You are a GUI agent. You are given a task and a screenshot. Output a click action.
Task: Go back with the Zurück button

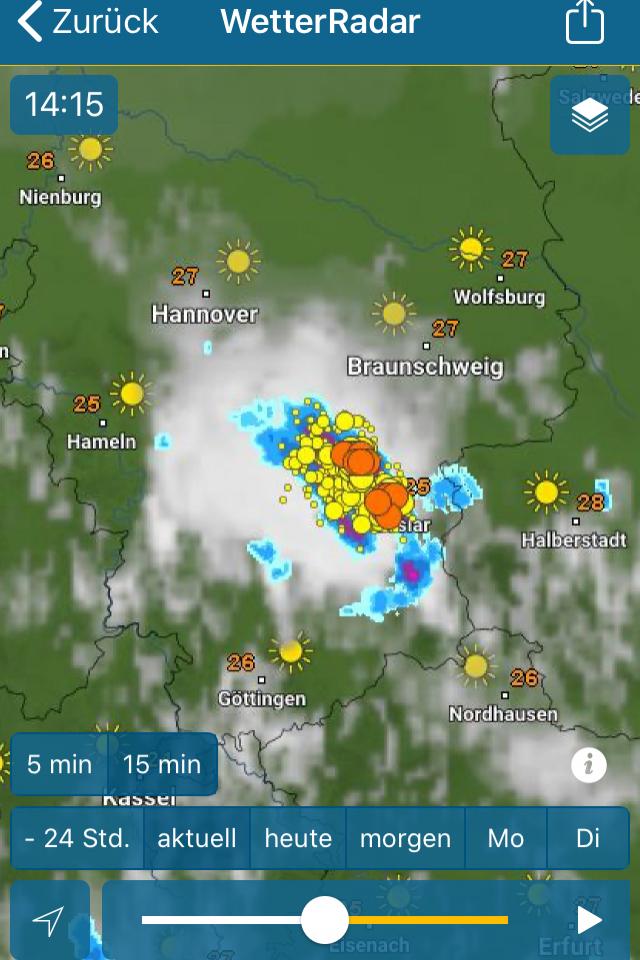click(88, 22)
